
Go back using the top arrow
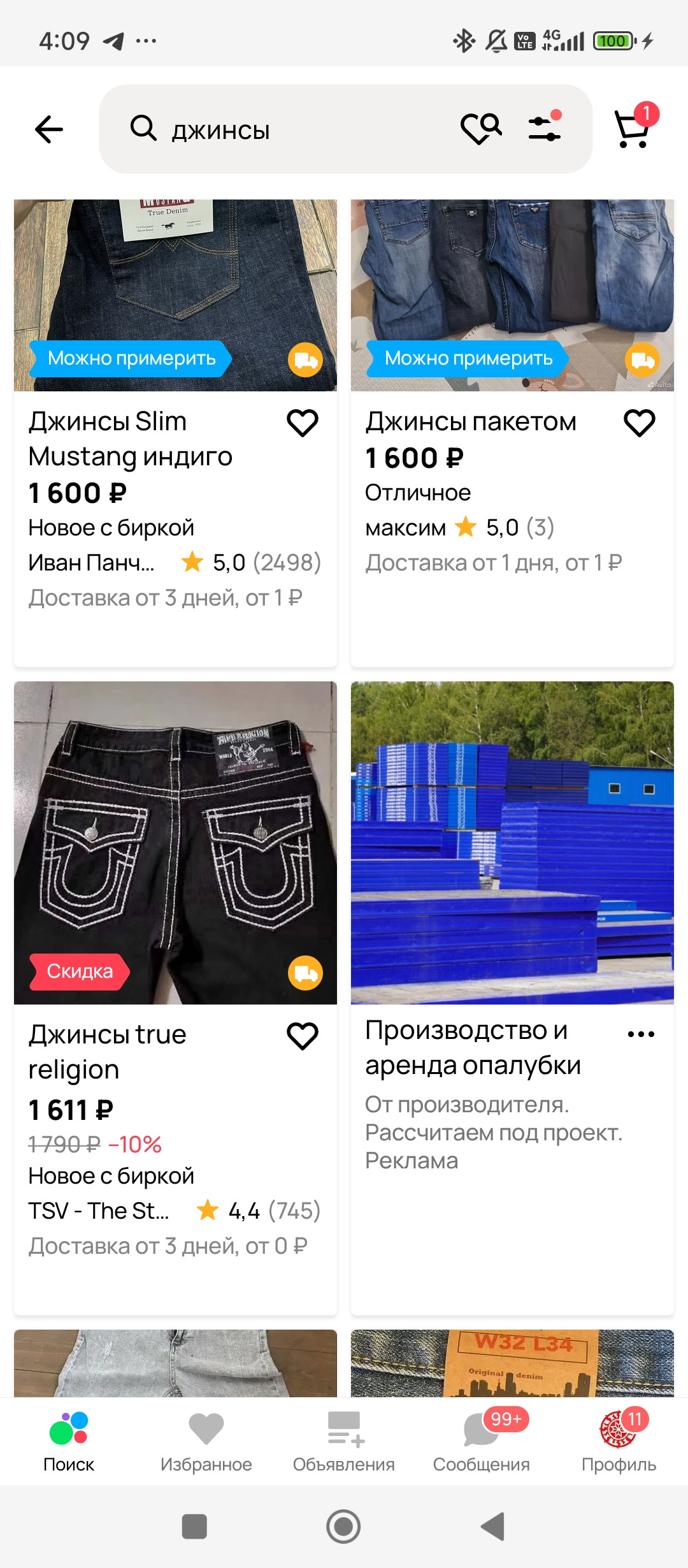[x=49, y=129]
